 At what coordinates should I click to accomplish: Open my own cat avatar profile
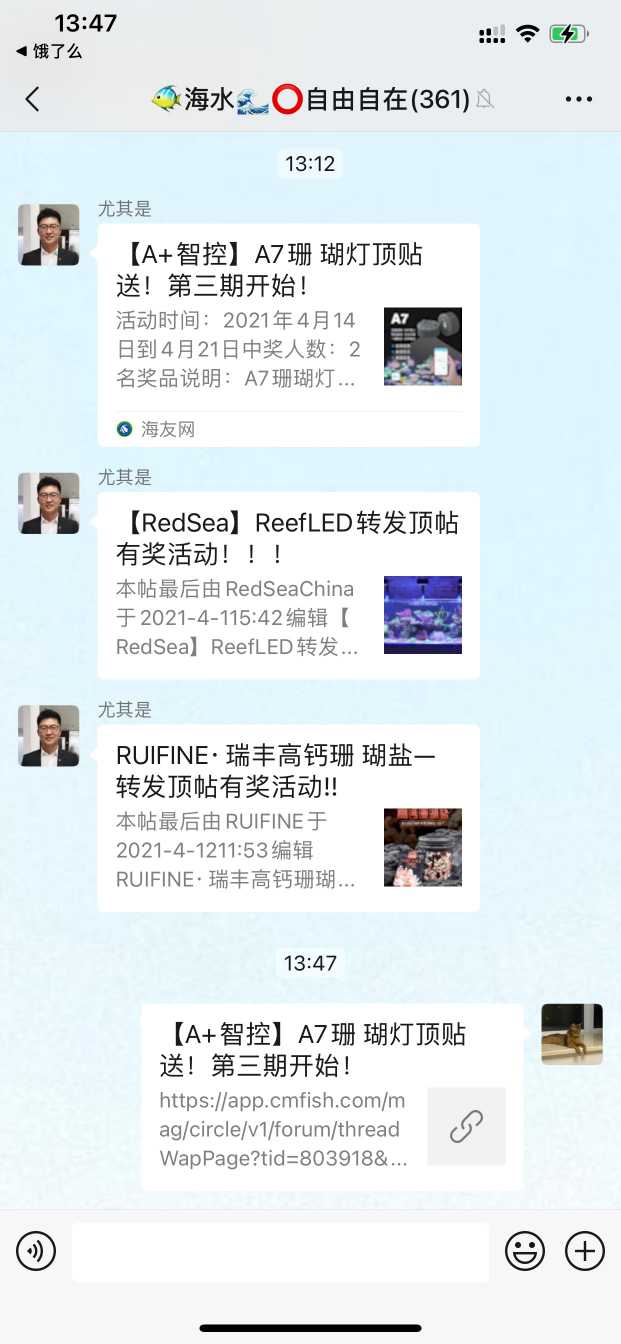(572, 1034)
